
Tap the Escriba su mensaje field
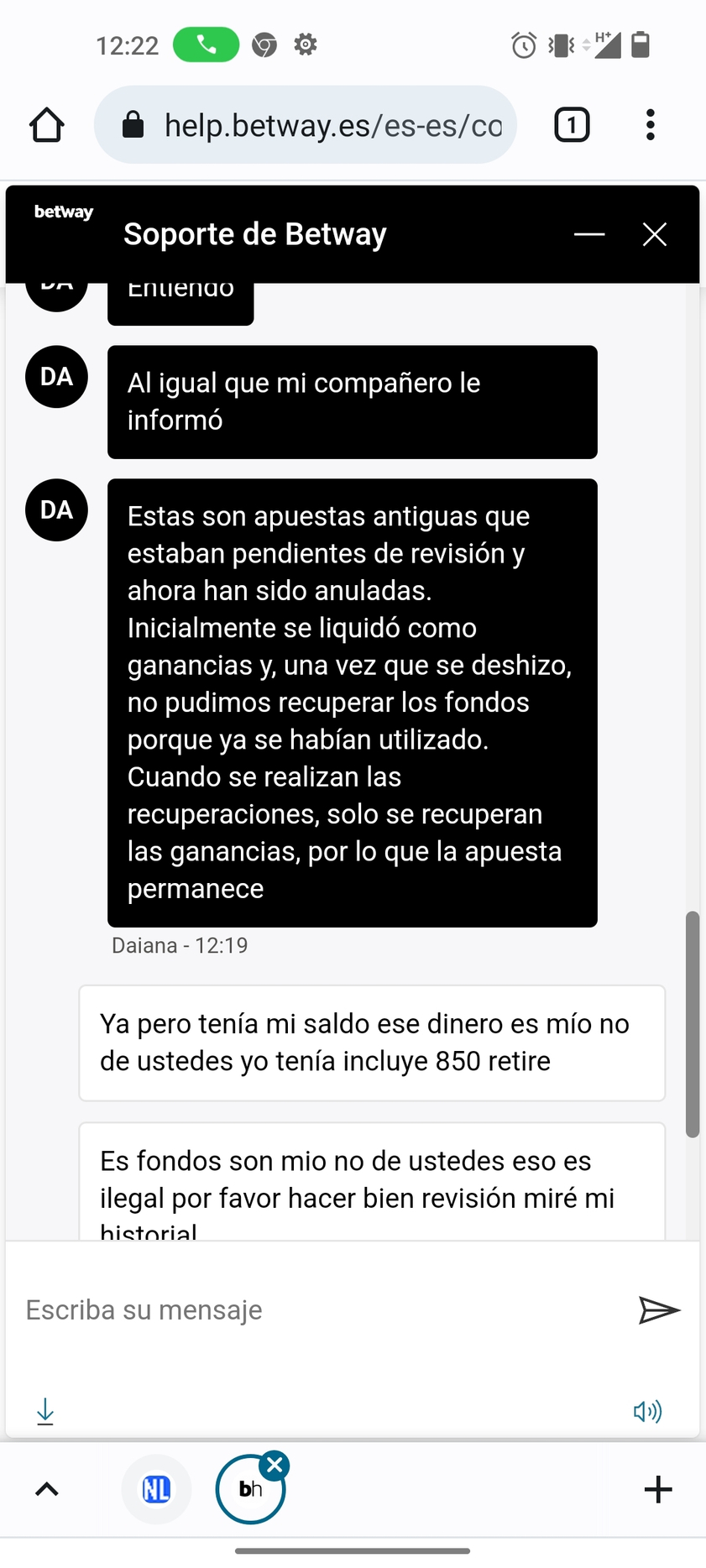pos(319,1309)
